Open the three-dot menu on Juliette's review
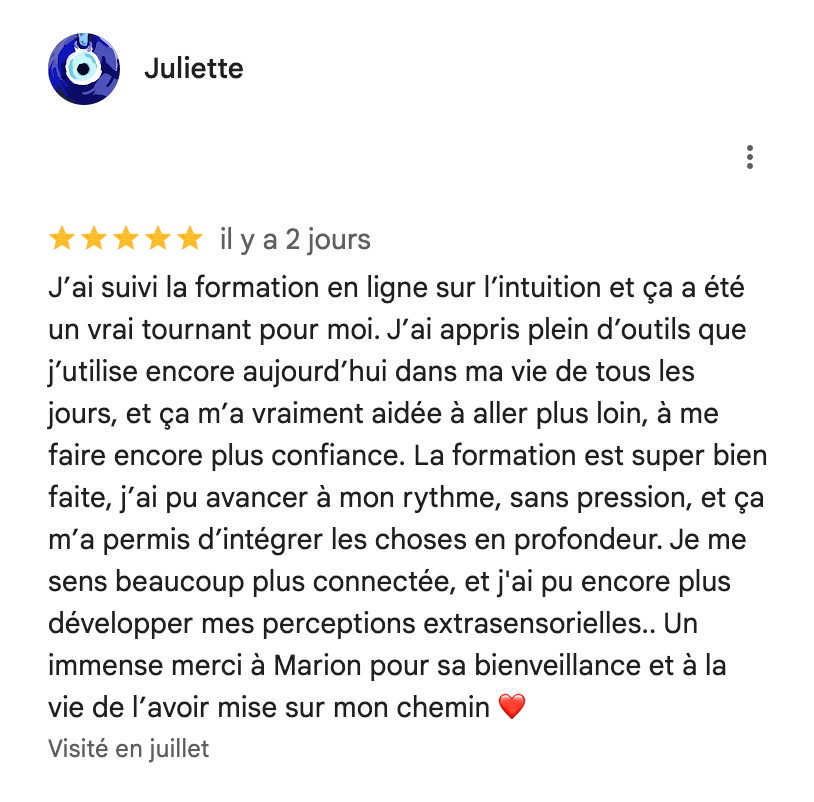The height and width of the screenshot is (802, 814). point(749,158)
